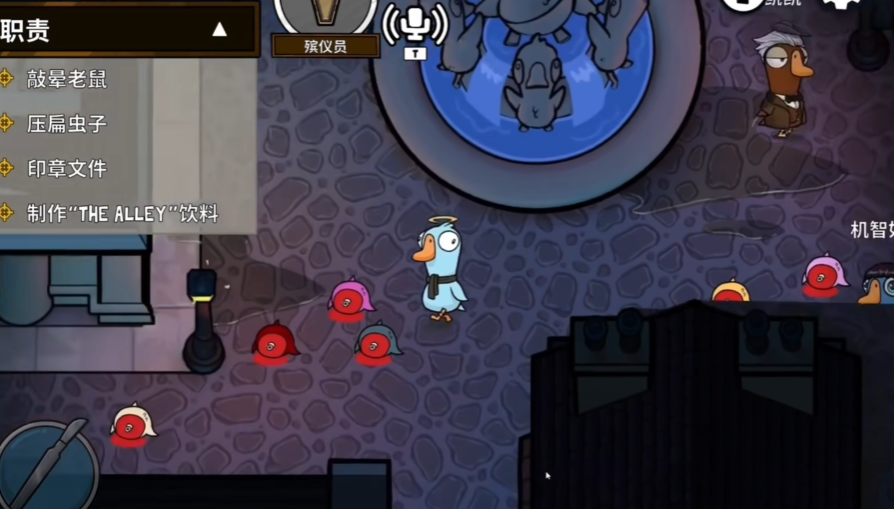
Task: Collapse the 职责 task list panel
Action: click(x=219, y=30)
